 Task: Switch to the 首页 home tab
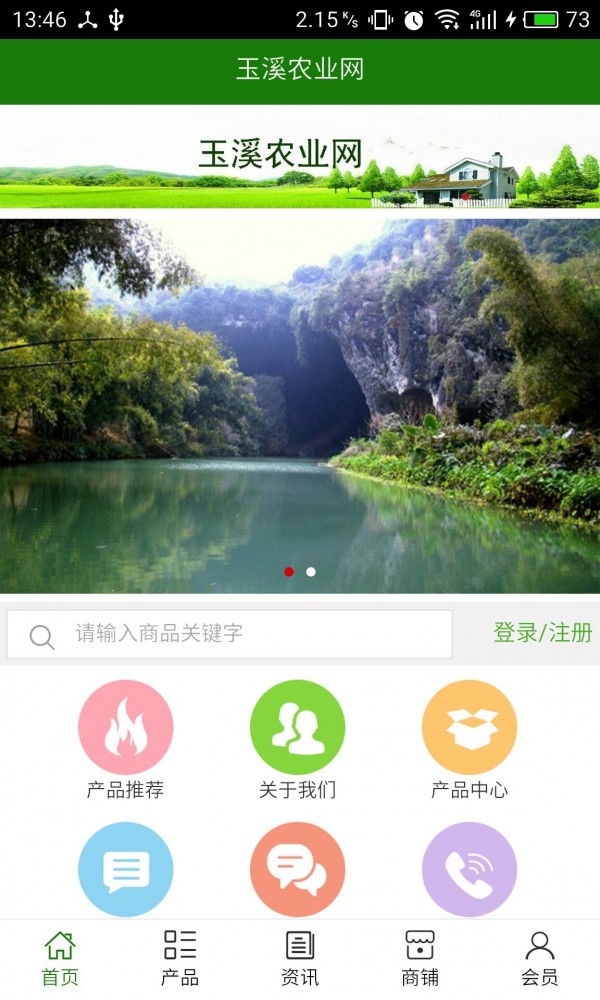[x=60, y=958]
